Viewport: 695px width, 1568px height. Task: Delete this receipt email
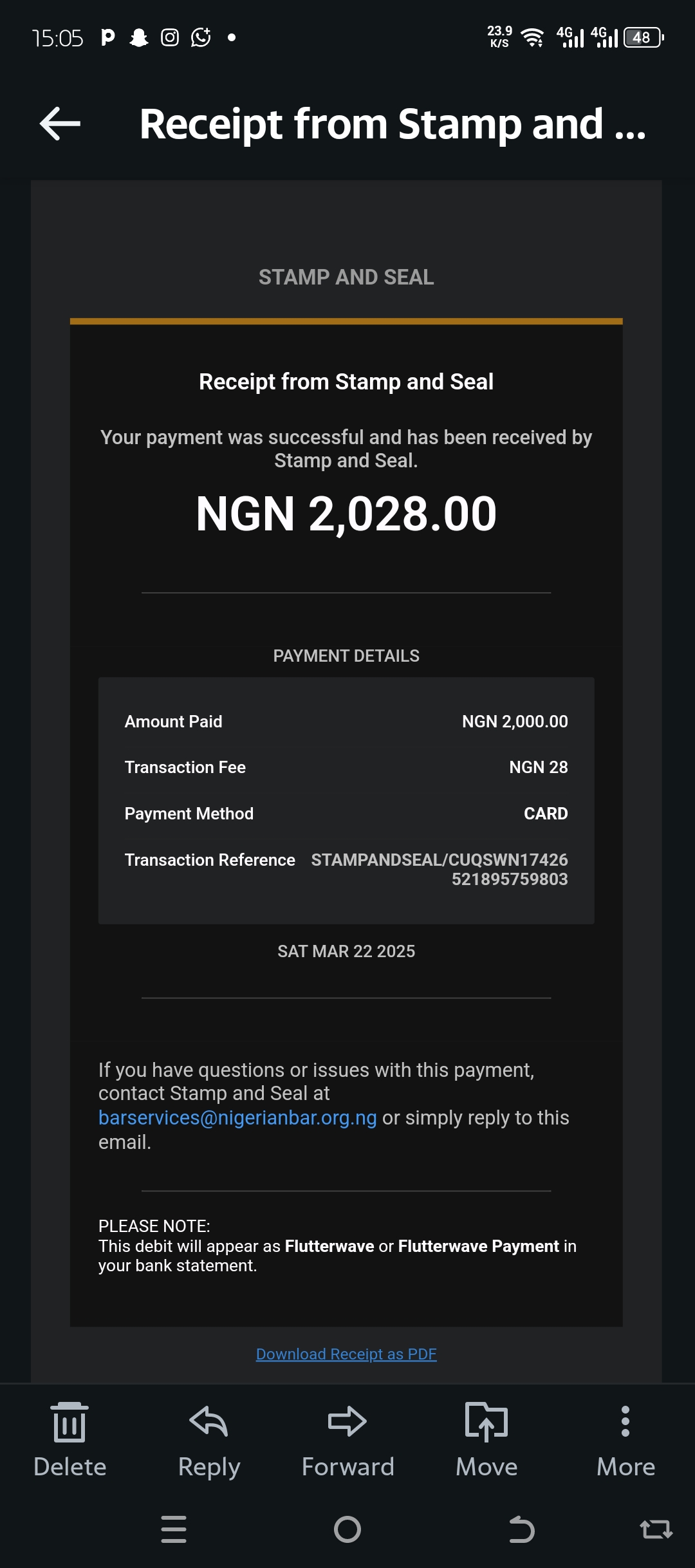pos(69,1441)
